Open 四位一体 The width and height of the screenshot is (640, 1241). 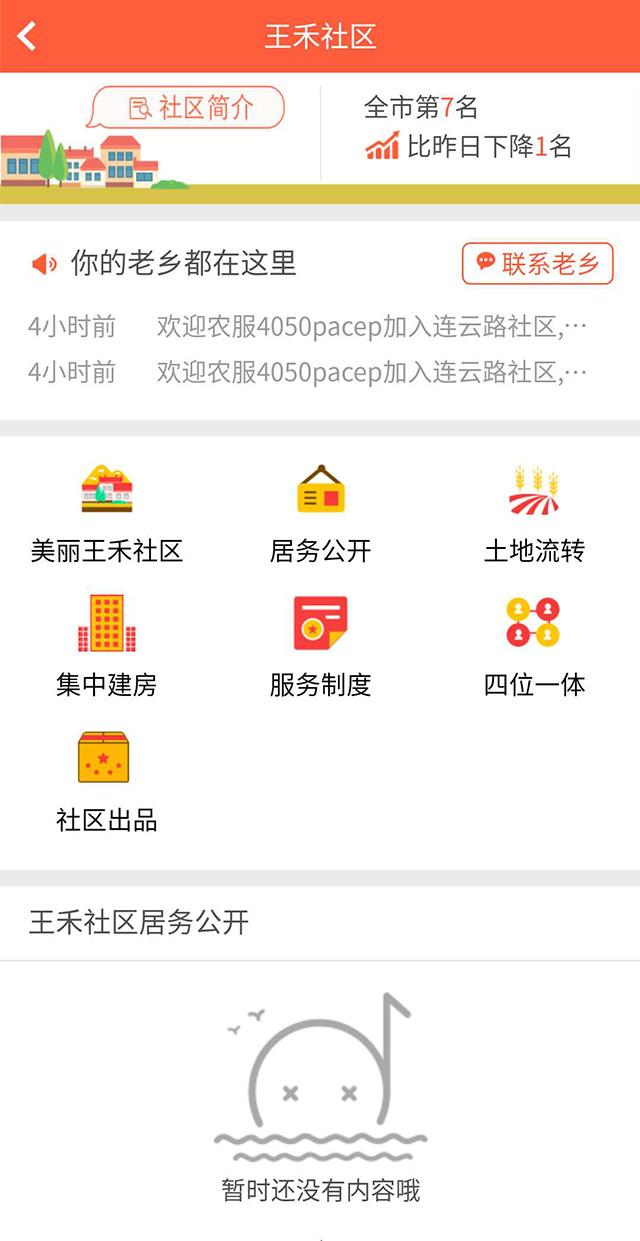tap(534, 647)
